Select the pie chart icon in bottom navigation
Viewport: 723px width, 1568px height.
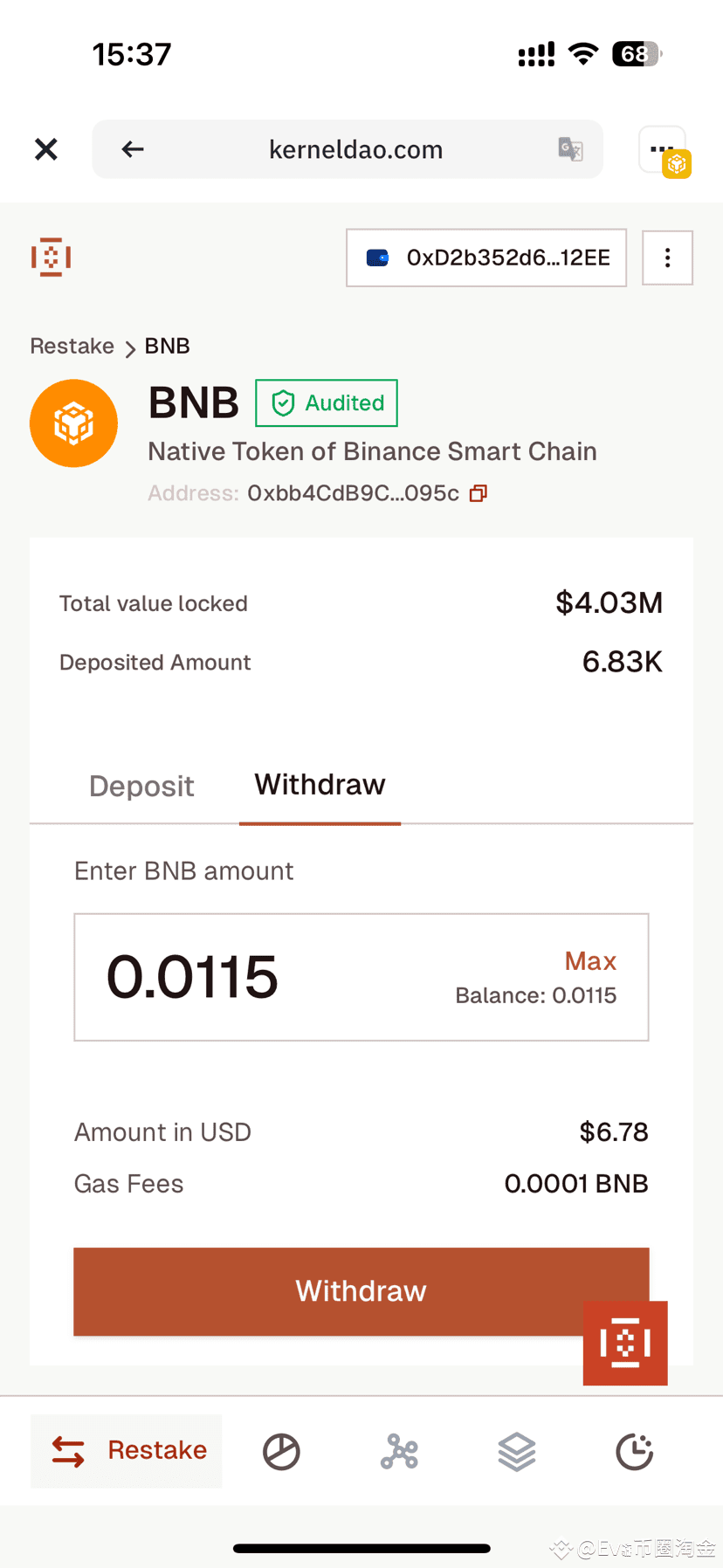tap(280, 1451)
